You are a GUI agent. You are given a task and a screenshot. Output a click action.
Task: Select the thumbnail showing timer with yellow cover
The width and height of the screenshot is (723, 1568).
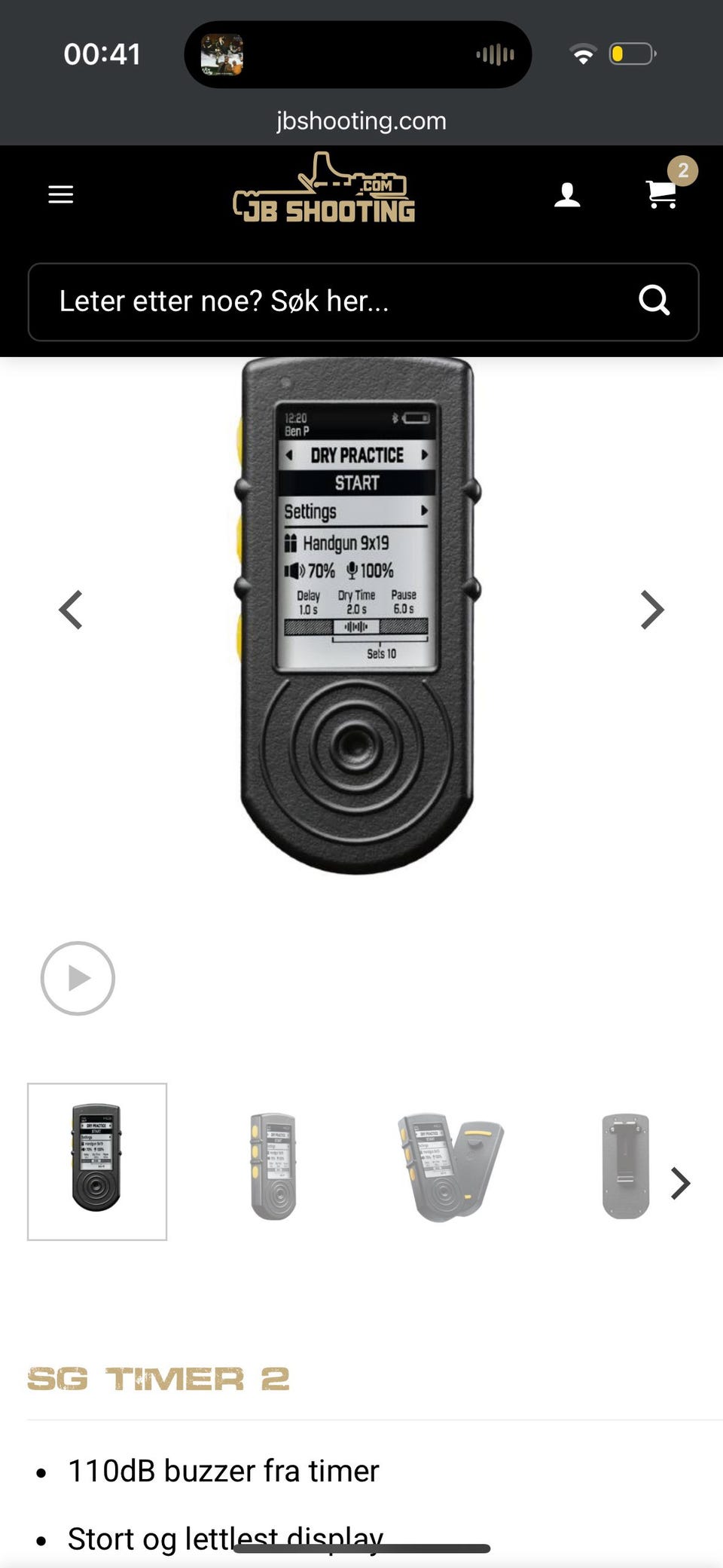tap(450, 1166)
